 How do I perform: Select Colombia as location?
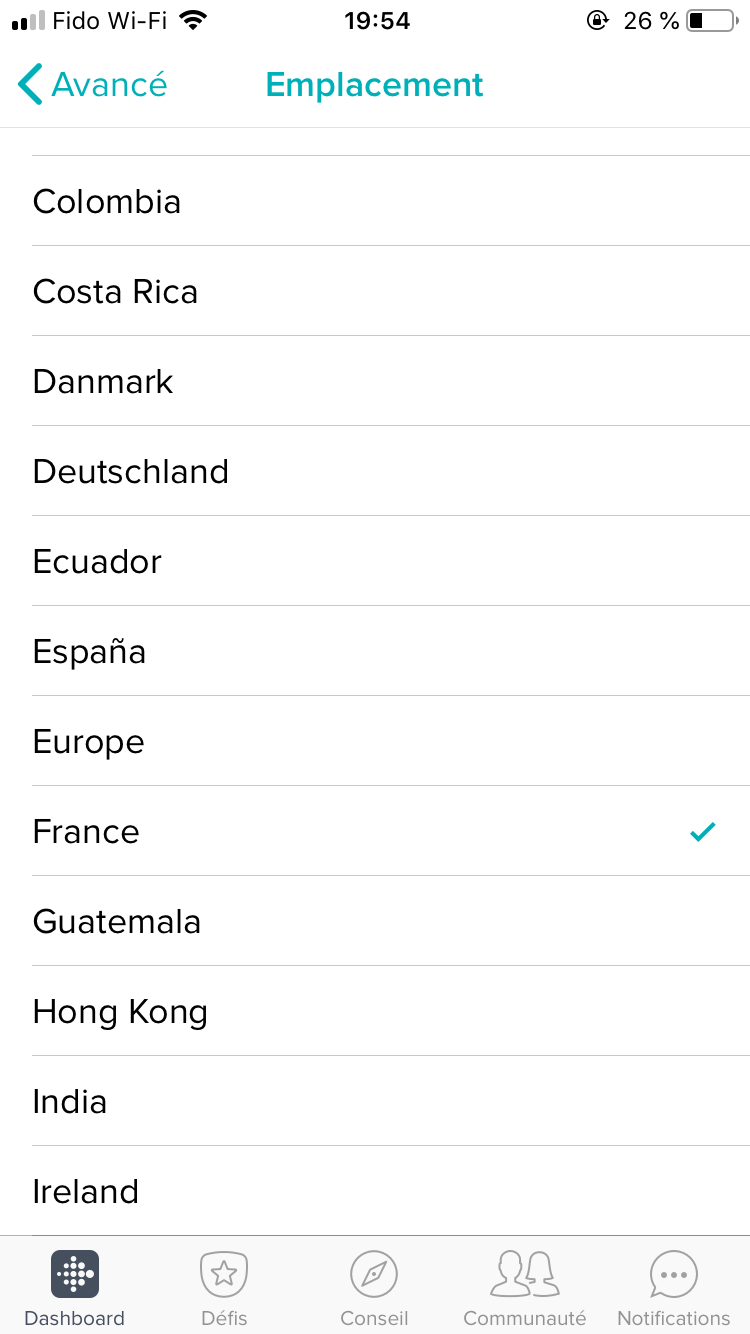(375, 201)
